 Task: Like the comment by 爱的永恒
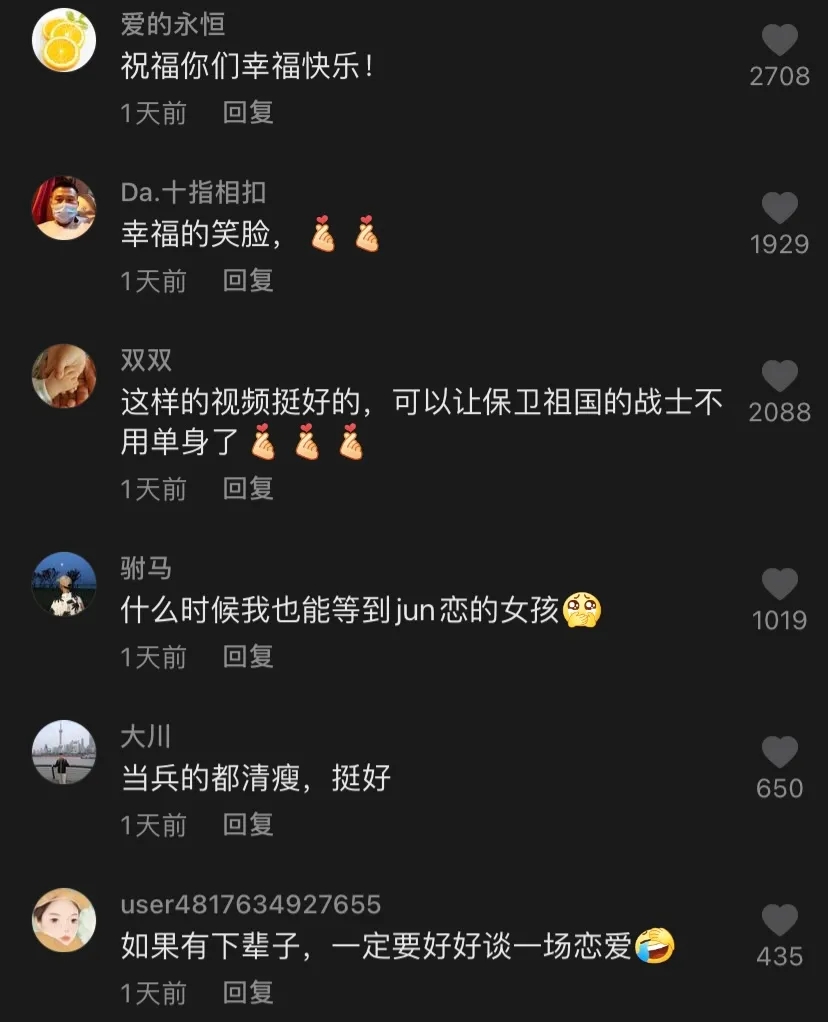pos(779,40)
